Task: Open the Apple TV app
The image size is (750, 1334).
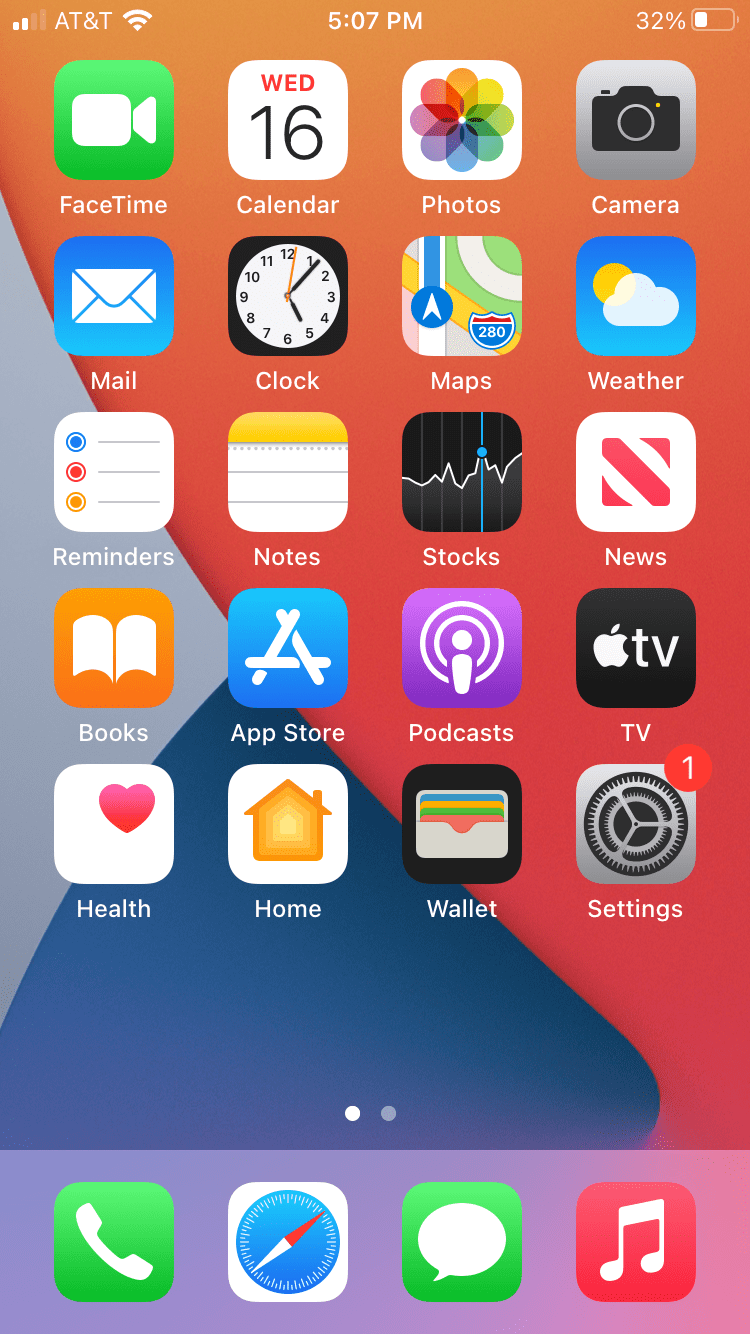Action: point(635,648)
